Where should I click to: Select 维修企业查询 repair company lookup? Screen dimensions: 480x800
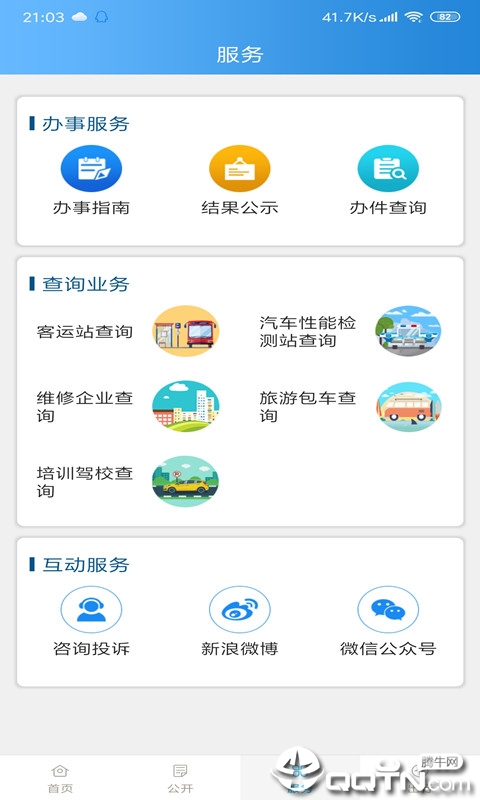click(x=128, y=406)
